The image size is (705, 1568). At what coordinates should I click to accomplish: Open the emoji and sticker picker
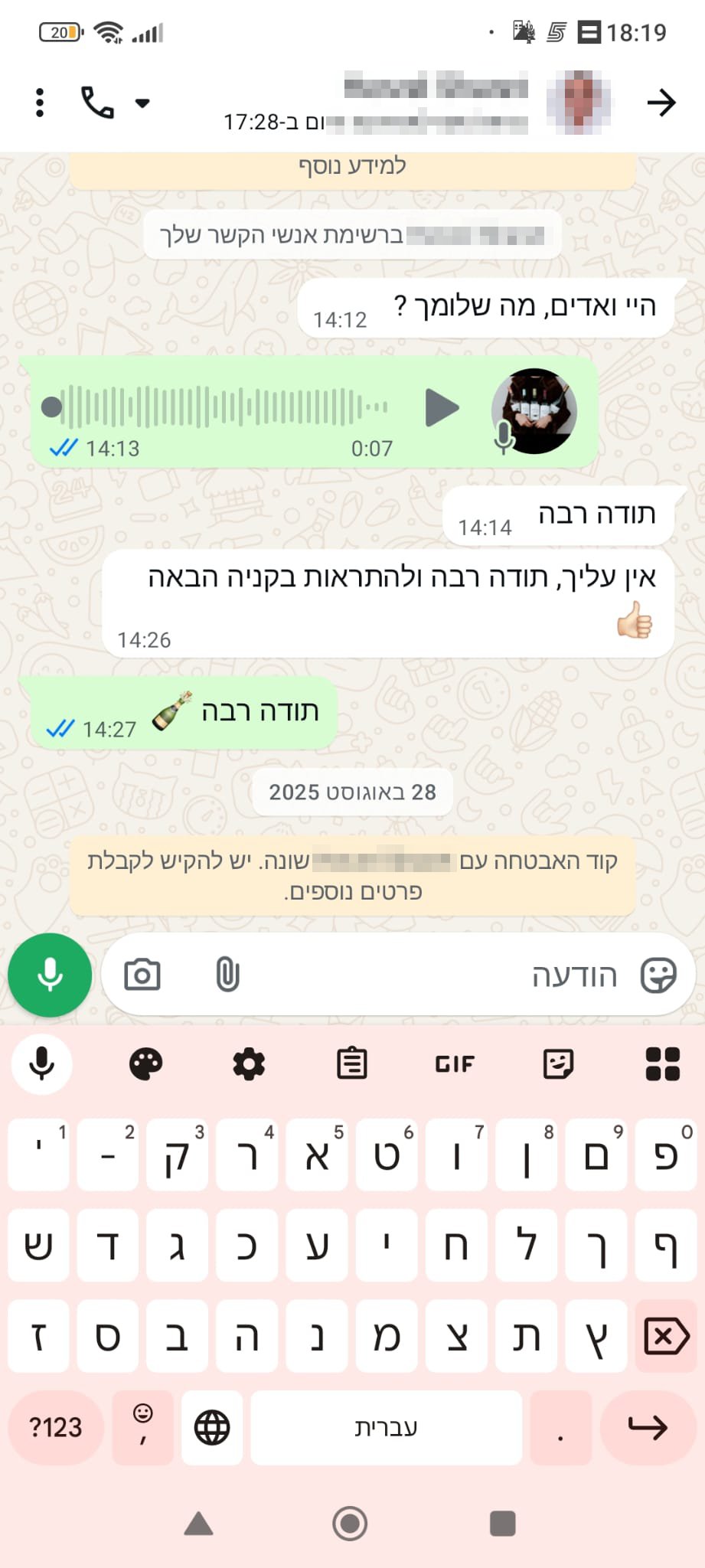pyautogui.click(x=658, y=975)
